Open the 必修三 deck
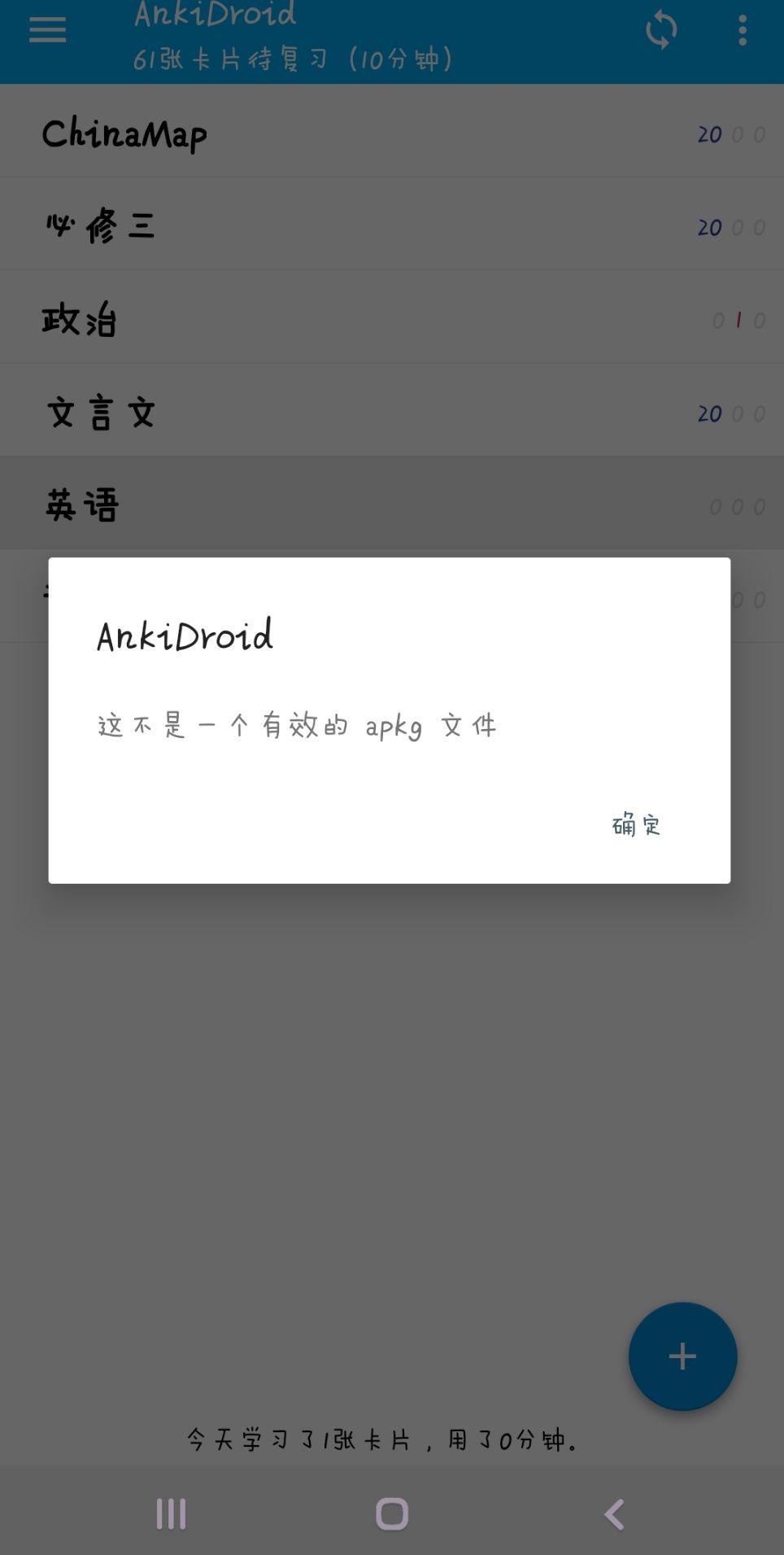Image resolution: width=784 pixels, height=1555 pixels. 101,226
